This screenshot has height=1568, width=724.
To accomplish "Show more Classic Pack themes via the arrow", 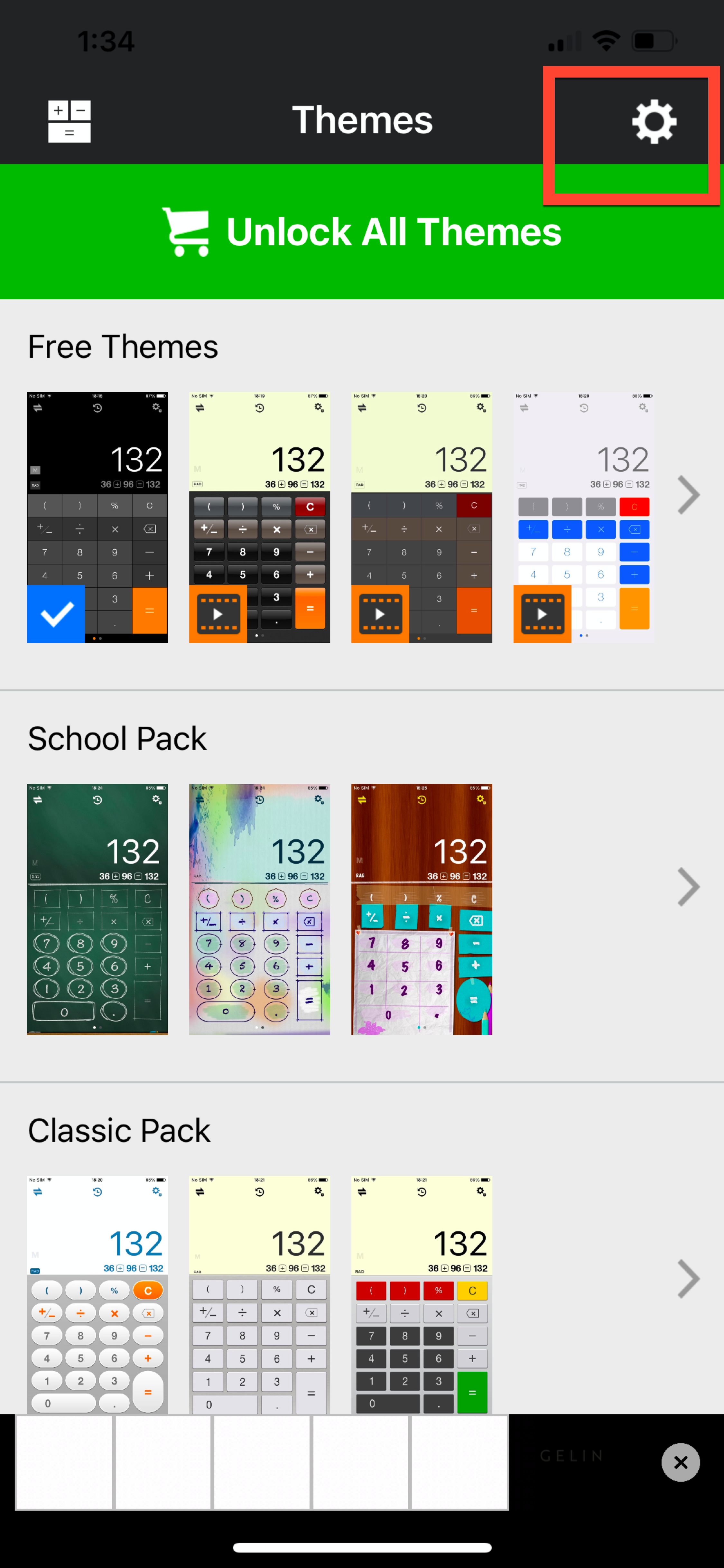I will pos(688,1278).
